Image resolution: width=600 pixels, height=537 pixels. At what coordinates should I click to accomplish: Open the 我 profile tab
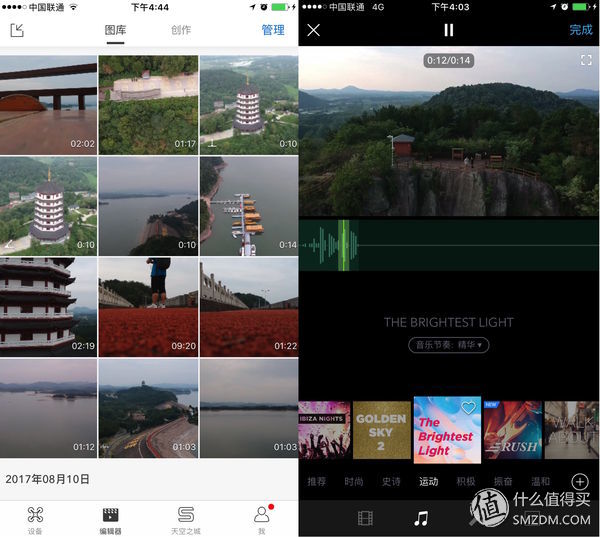coord(261,518)
